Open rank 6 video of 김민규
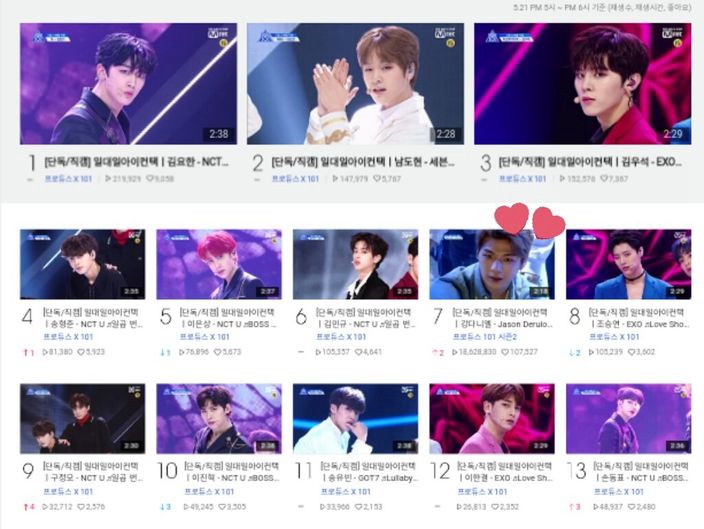The height and width of the screenshot is (529, 704). tap(355, 265)
